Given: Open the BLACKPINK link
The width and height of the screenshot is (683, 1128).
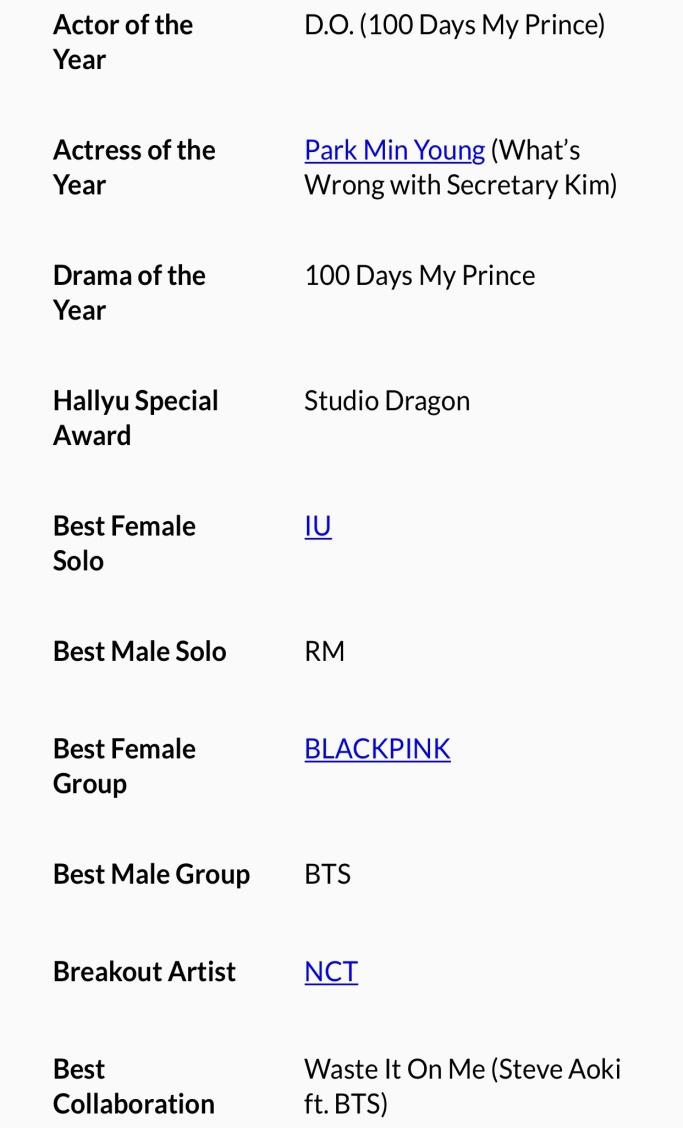Looking at the screenshot, I should tap(377, 749).
